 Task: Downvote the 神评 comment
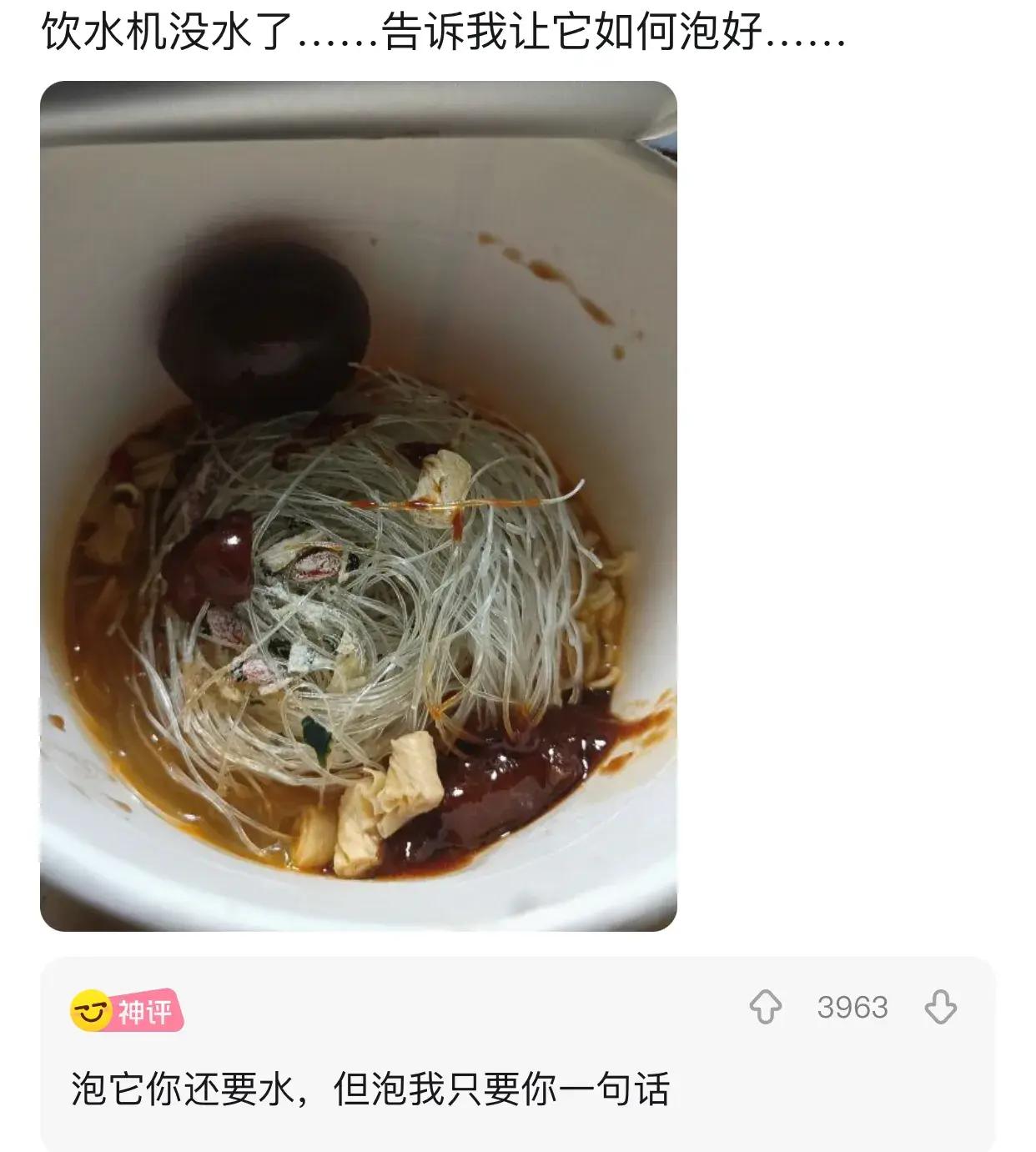pos(940,1007)
